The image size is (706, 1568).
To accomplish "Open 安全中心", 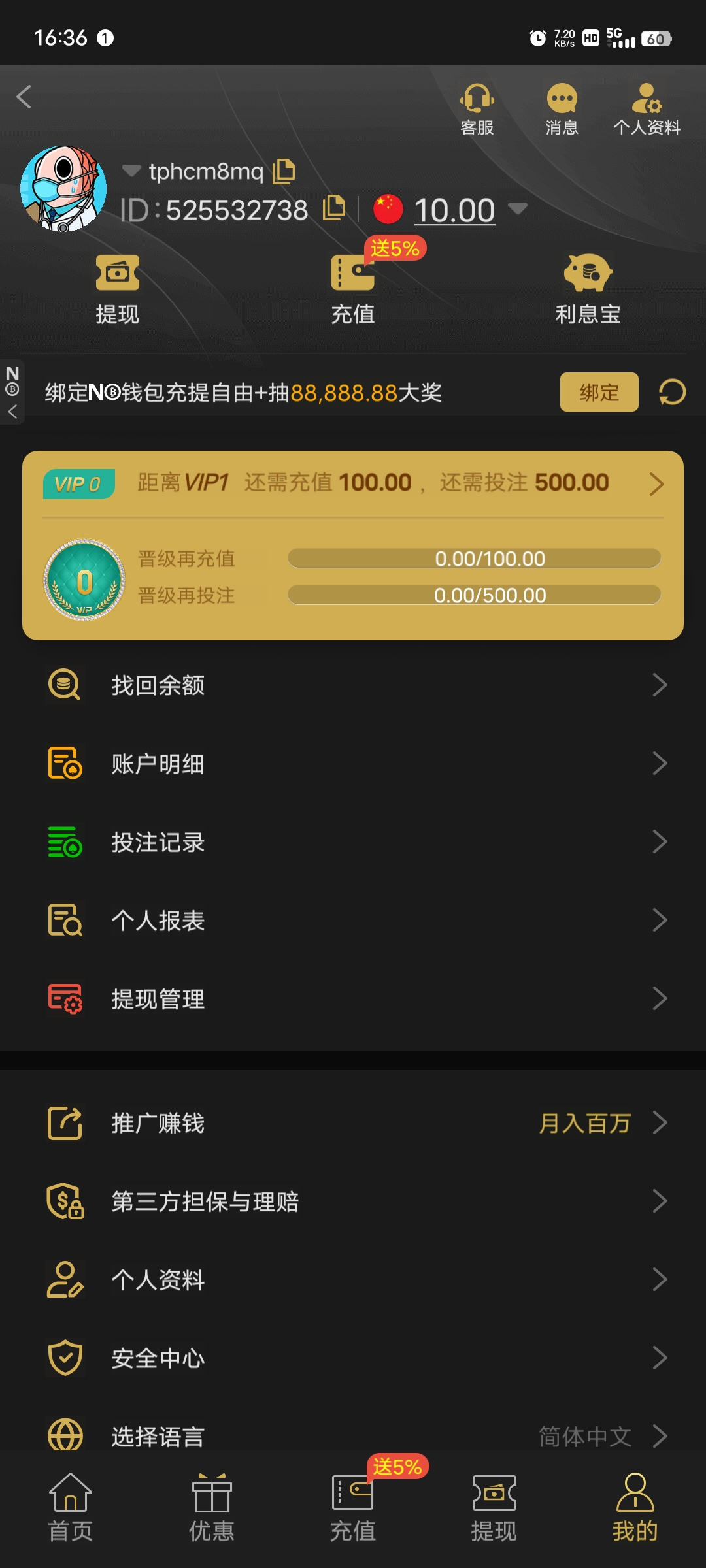I will click(353, 1358).
